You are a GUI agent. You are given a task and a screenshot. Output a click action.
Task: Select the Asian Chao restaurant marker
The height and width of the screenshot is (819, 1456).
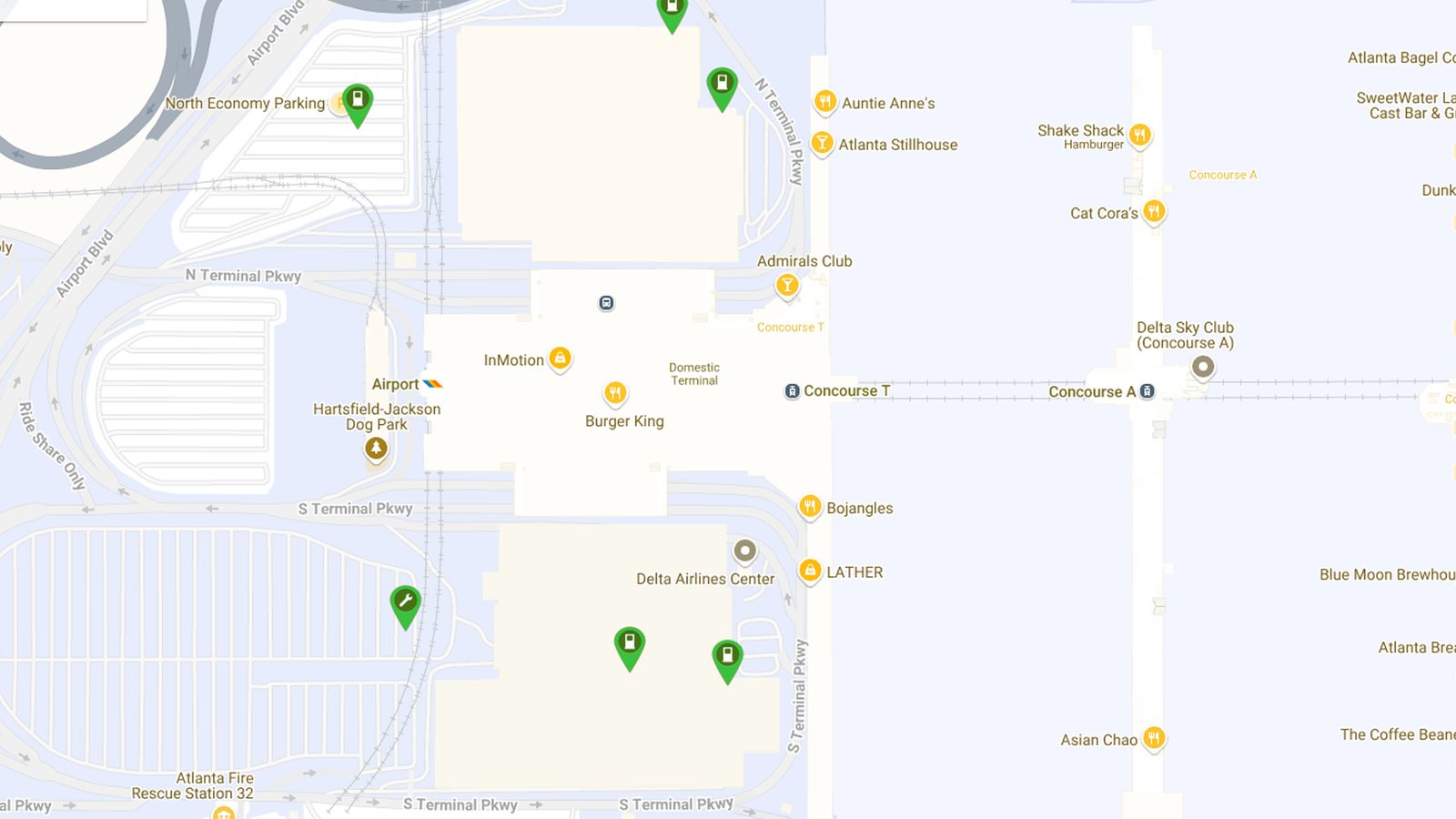tap(1154, 738)
